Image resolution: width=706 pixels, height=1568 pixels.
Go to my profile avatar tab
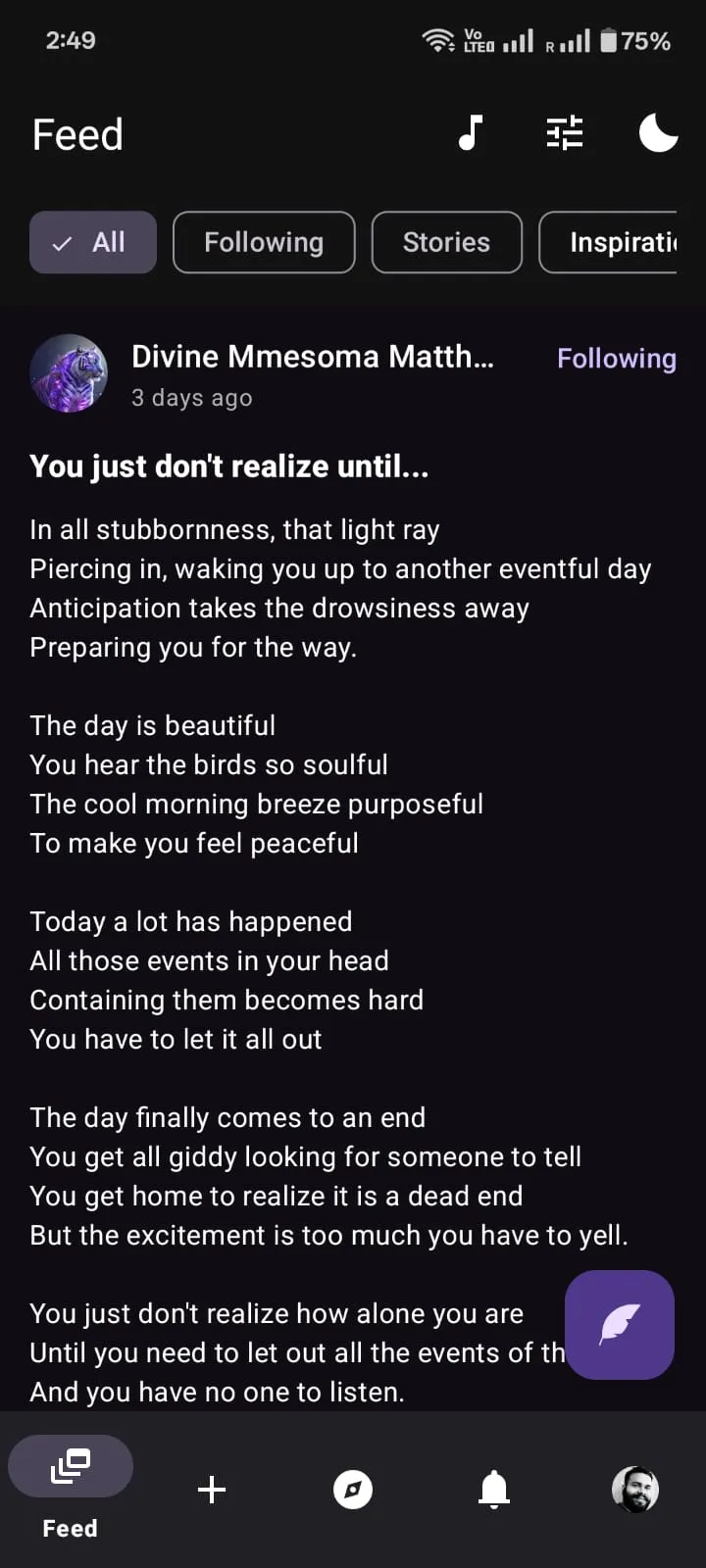tap(635, 1490)
